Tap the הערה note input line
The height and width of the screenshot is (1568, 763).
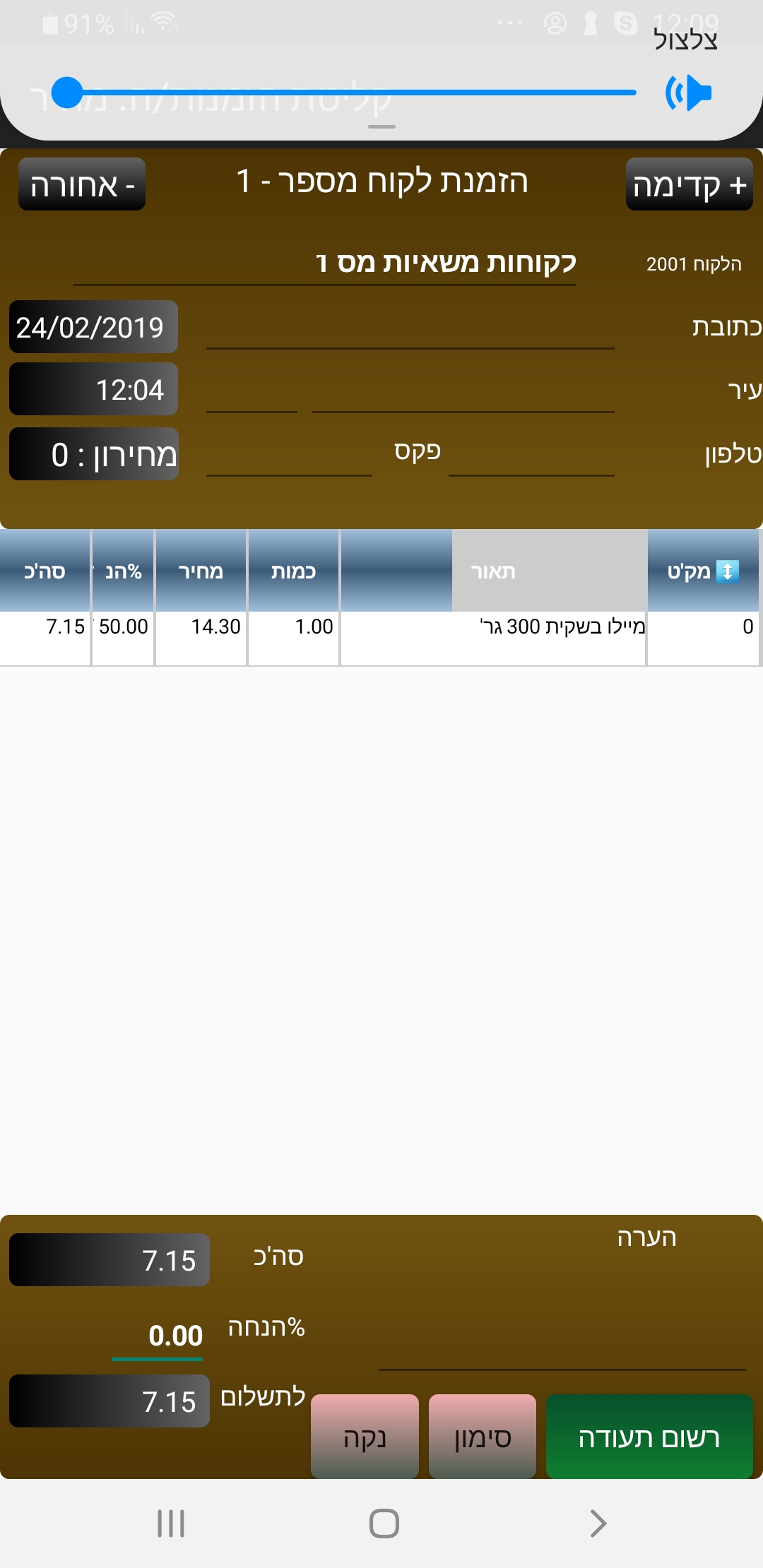click(x=562, y=1353)
